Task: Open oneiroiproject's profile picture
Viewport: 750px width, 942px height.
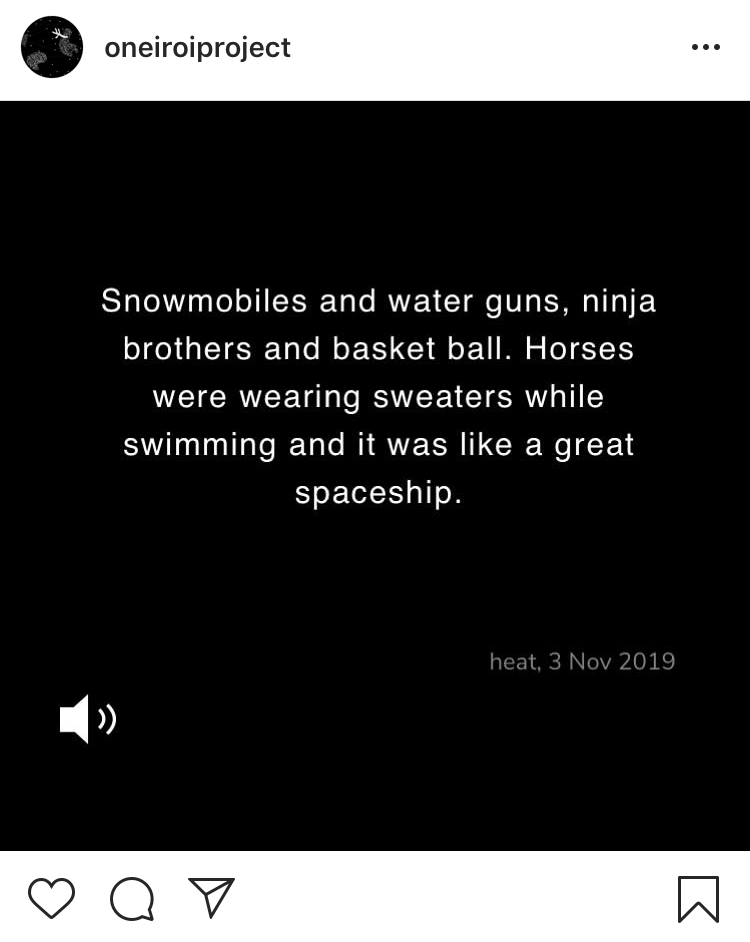Action: pyautogui.click(x=52, y=47)
